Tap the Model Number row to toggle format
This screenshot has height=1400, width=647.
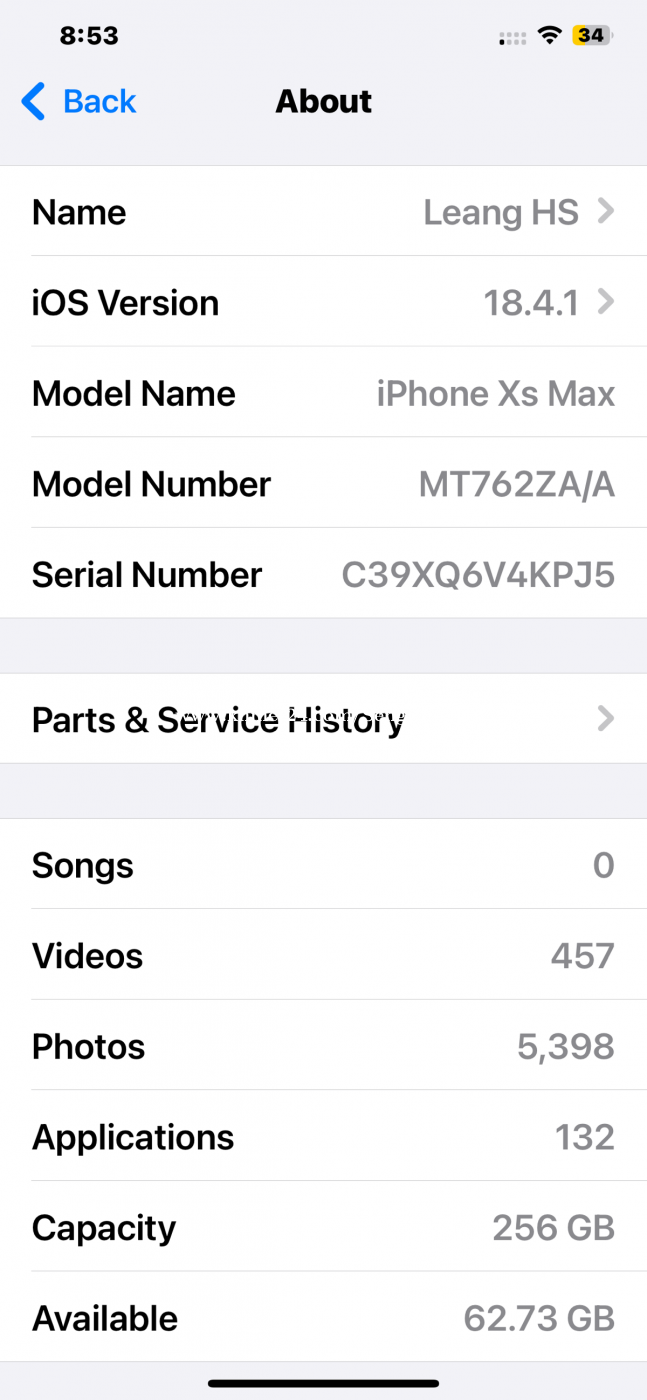tap(323, 483)
